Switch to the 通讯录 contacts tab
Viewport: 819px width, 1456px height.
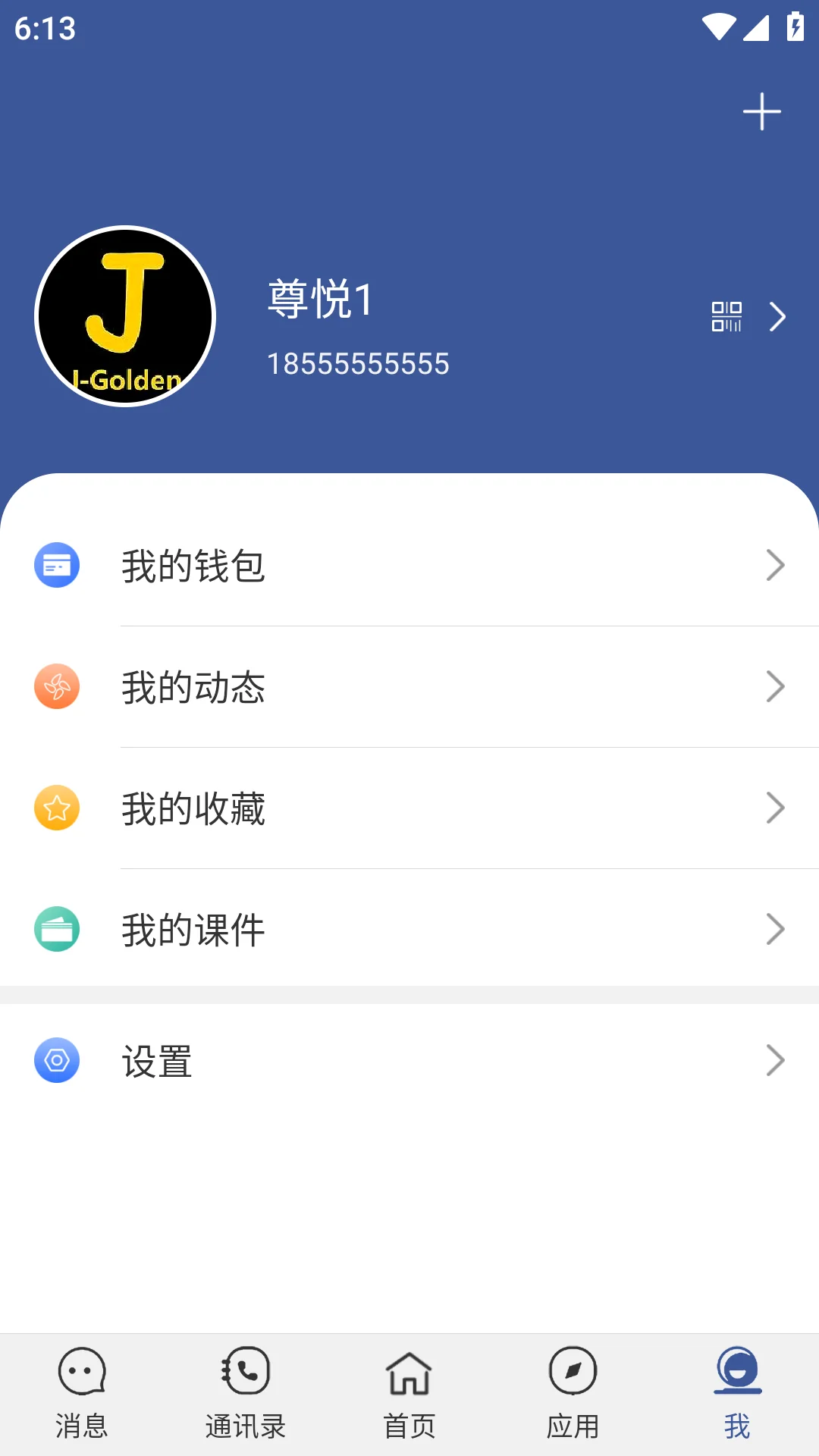(x=246, y=1394)
